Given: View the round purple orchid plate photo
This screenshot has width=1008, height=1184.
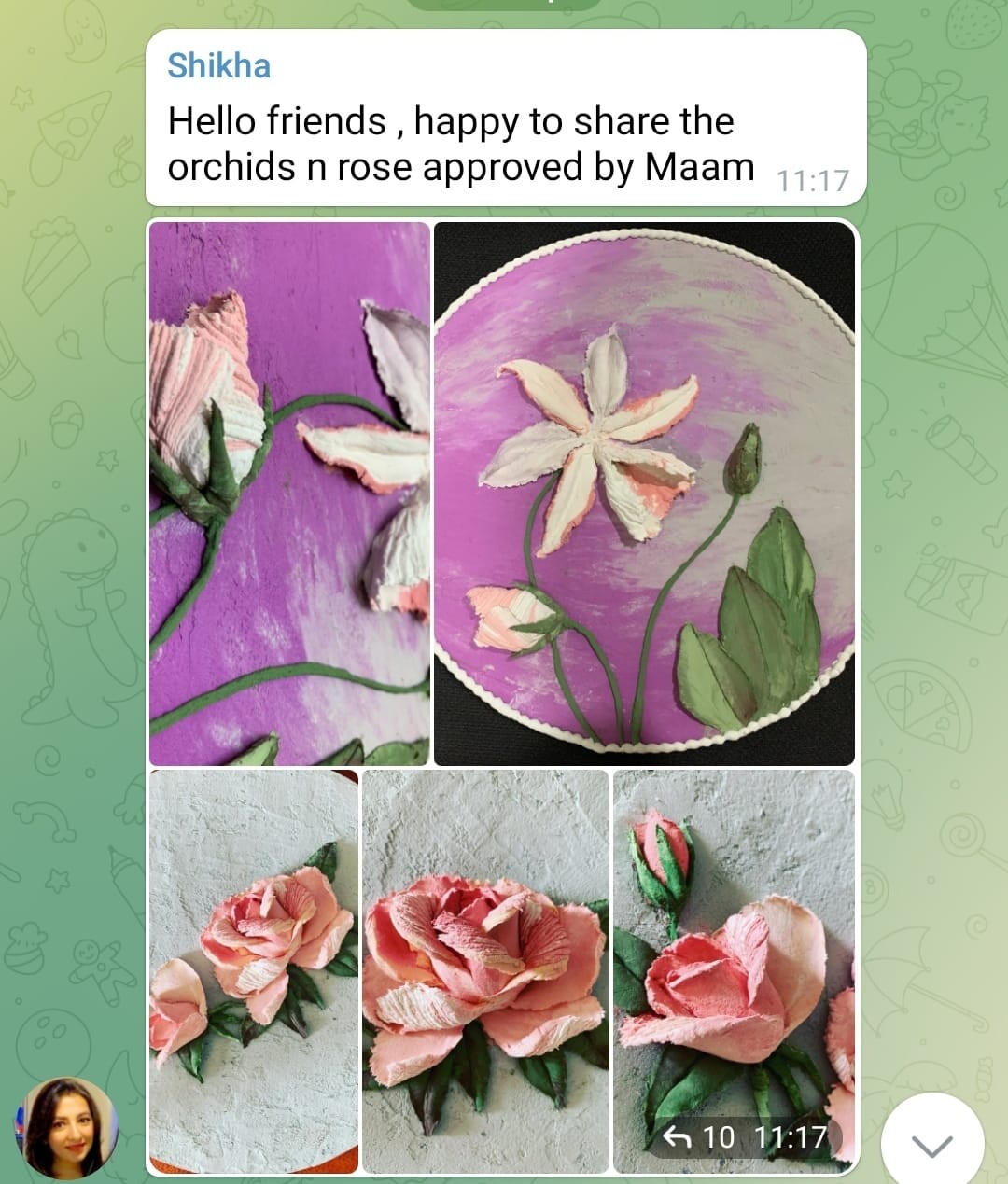Looking at the screenshot, I should pyautogui.click(x=644, y=494).
